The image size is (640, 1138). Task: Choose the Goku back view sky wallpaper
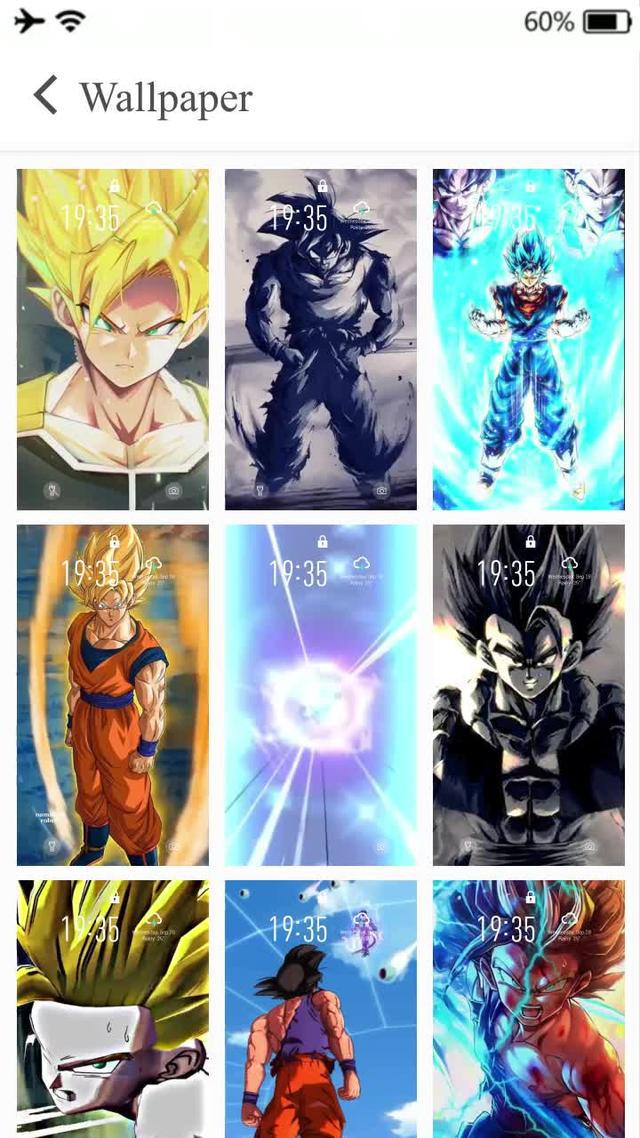(320, 1008)
